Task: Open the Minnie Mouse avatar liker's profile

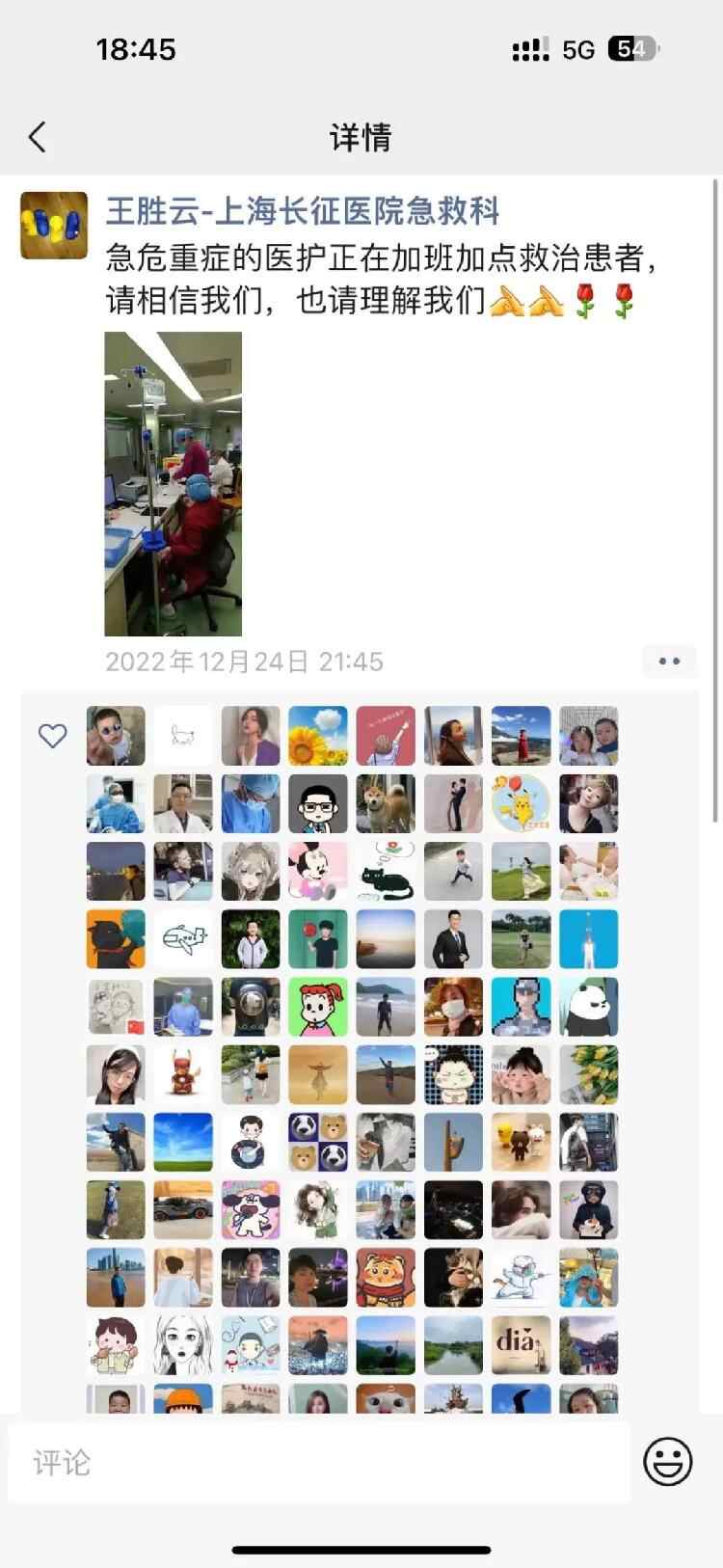Action: pyautogui.click(x=318, y=871)
